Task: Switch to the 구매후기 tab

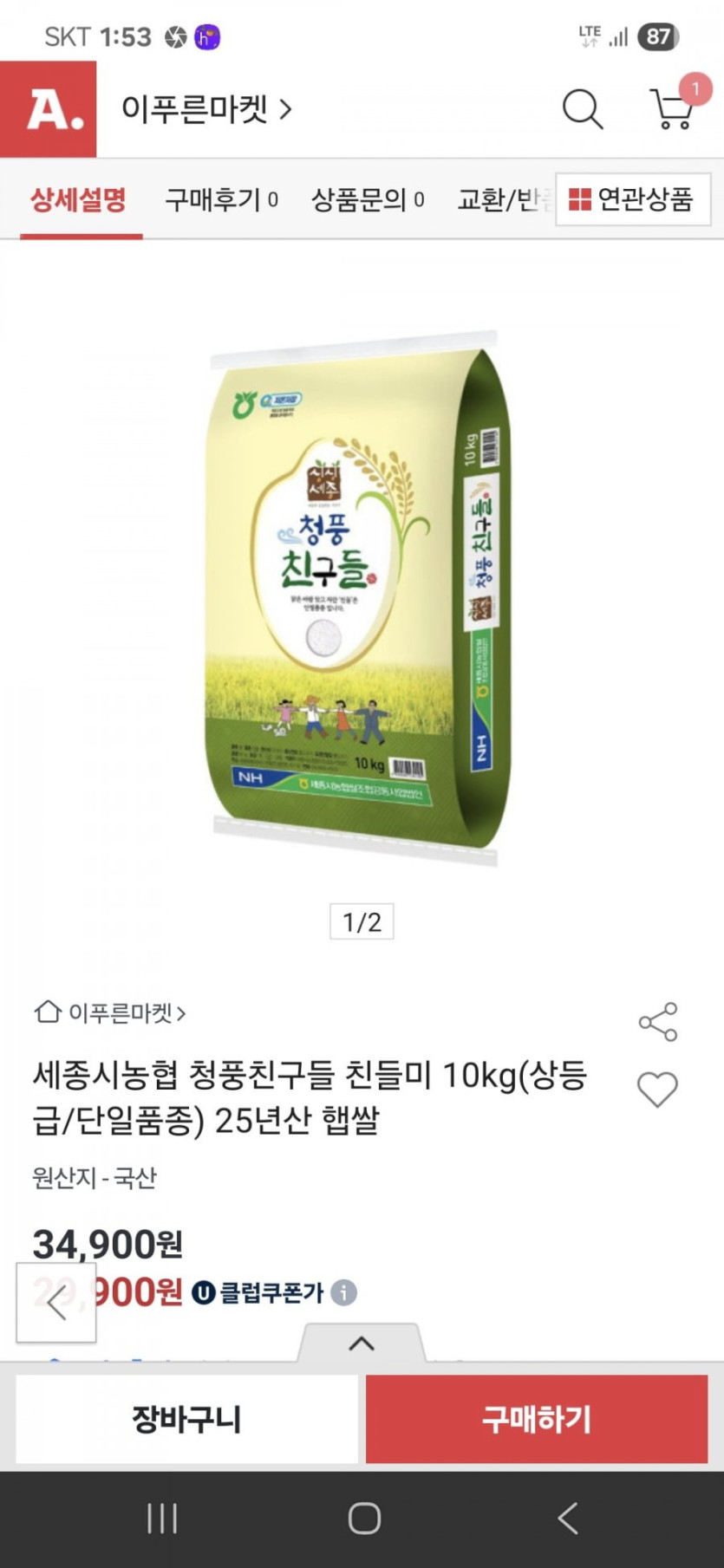Action: click(221, 200)
